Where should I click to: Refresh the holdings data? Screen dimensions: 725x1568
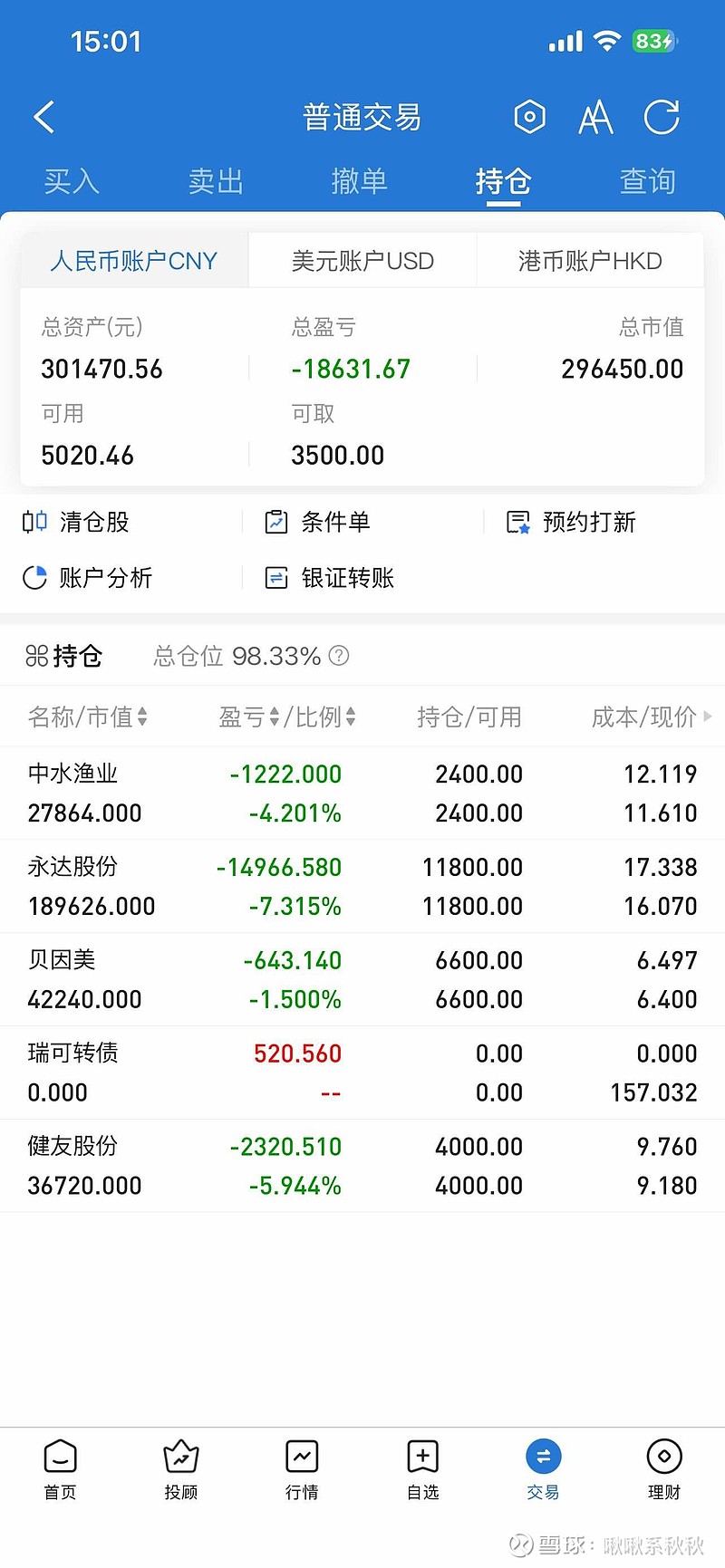(x=662, y=117)
